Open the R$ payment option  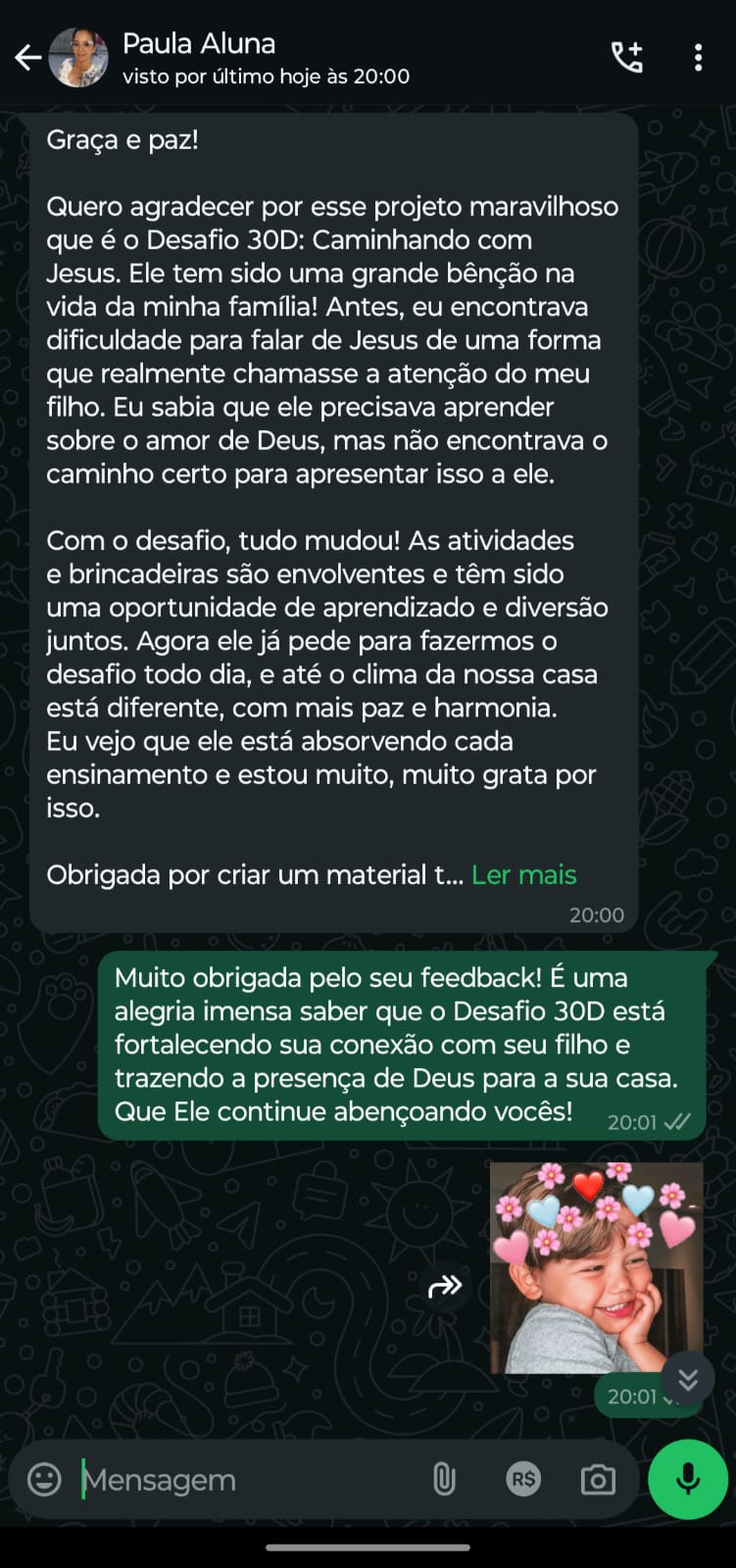tap(523, 1479)
